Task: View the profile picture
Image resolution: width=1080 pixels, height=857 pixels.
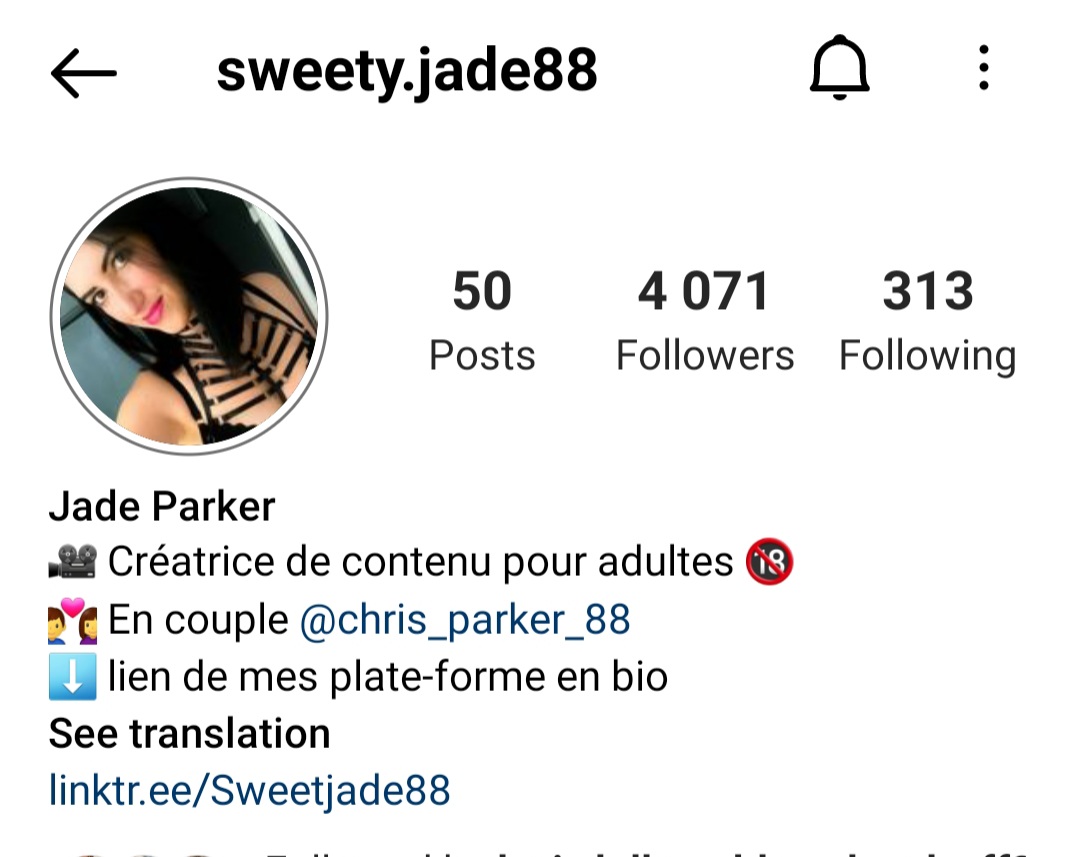Action: tap(189, 316)
